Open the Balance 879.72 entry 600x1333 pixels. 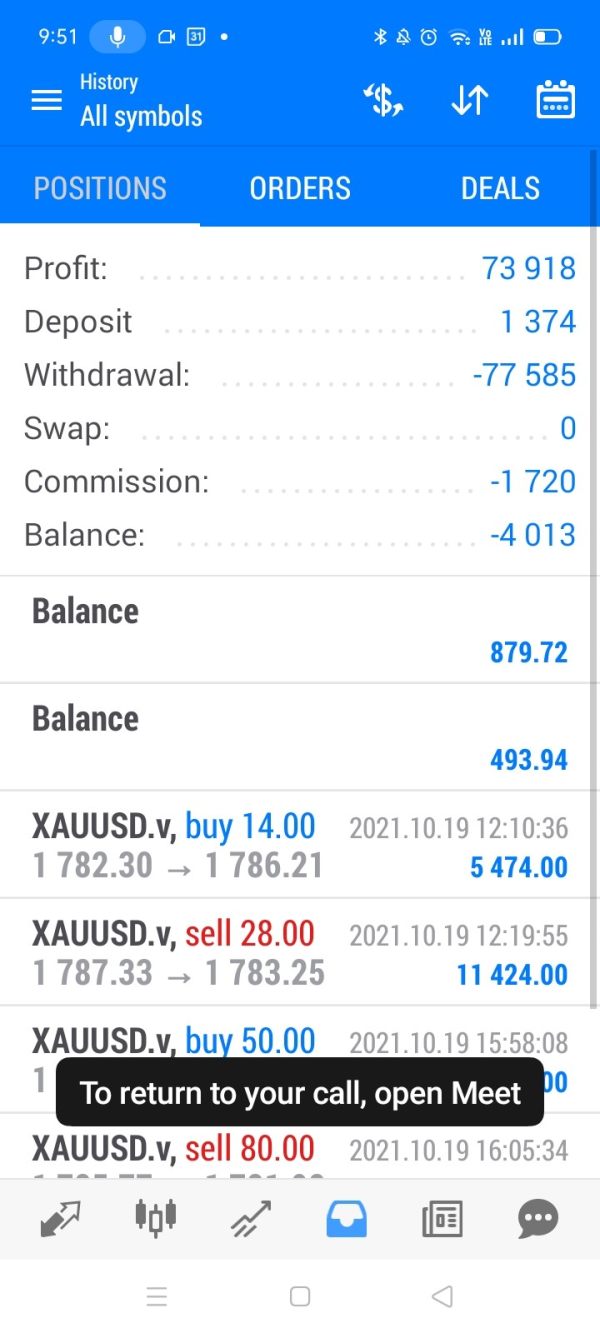pyautogui.click(x=300, y=630)
